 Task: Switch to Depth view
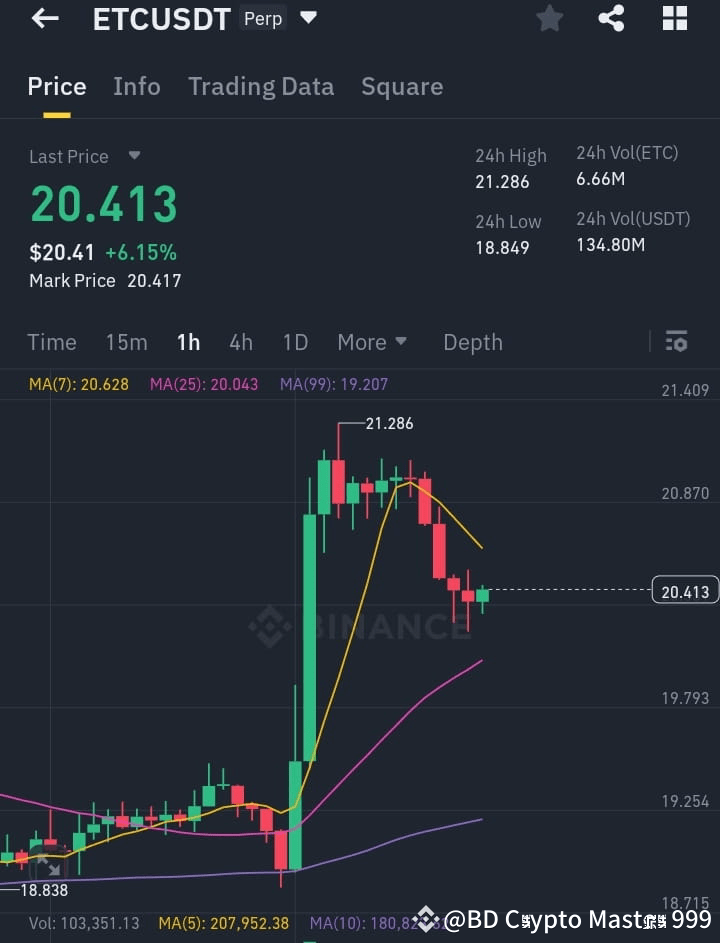(x=472, y=341)
